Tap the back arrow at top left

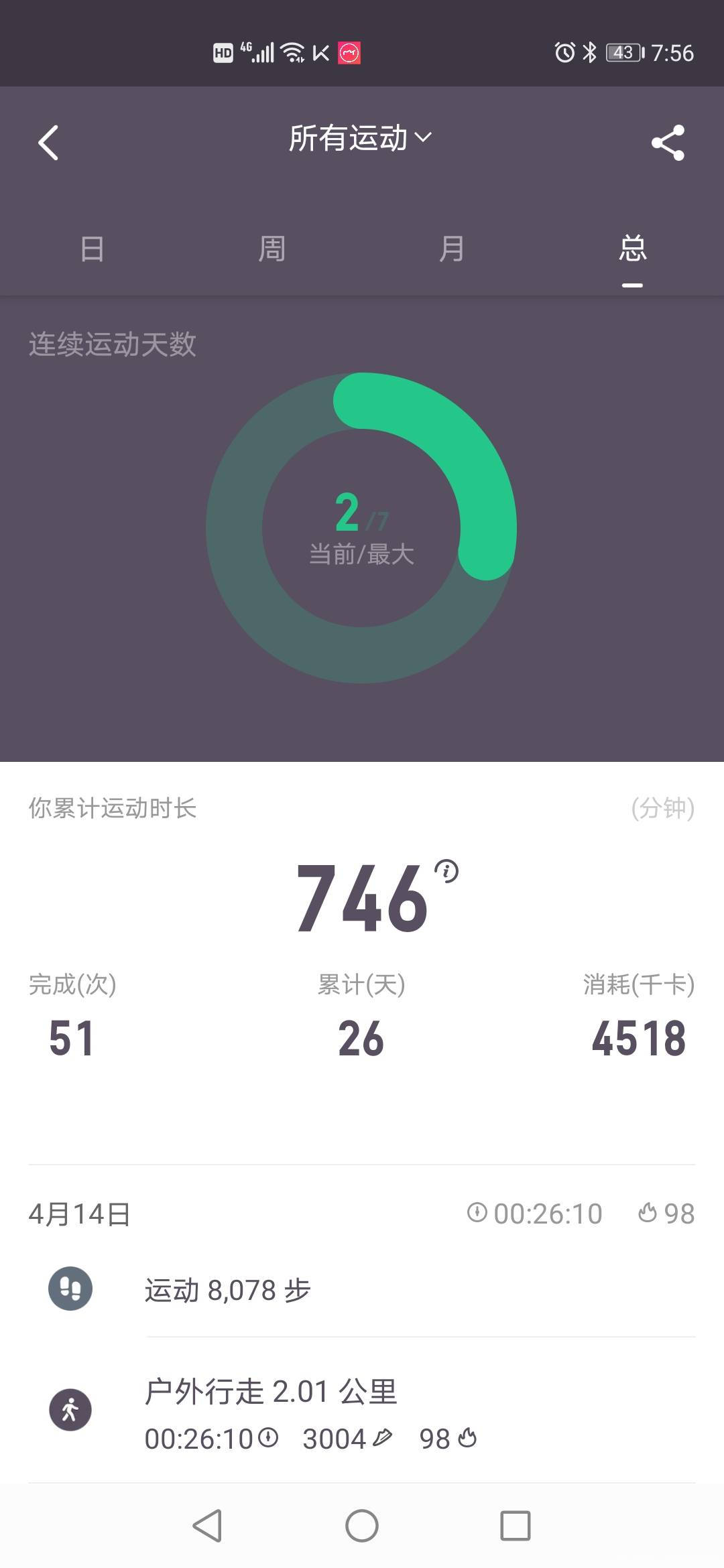click(48, 142)
